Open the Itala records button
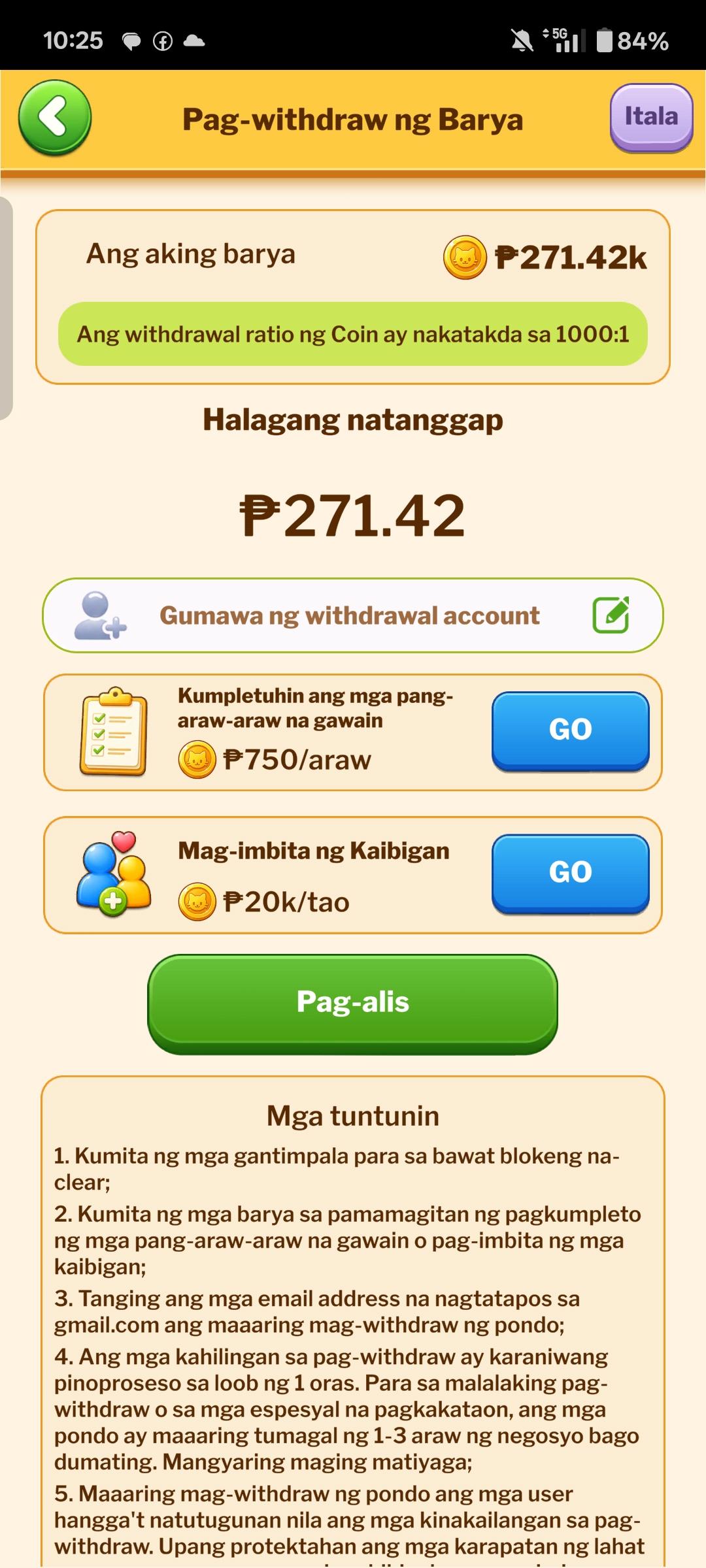This screenshot has height=1568, width=706. click(651, 118)
